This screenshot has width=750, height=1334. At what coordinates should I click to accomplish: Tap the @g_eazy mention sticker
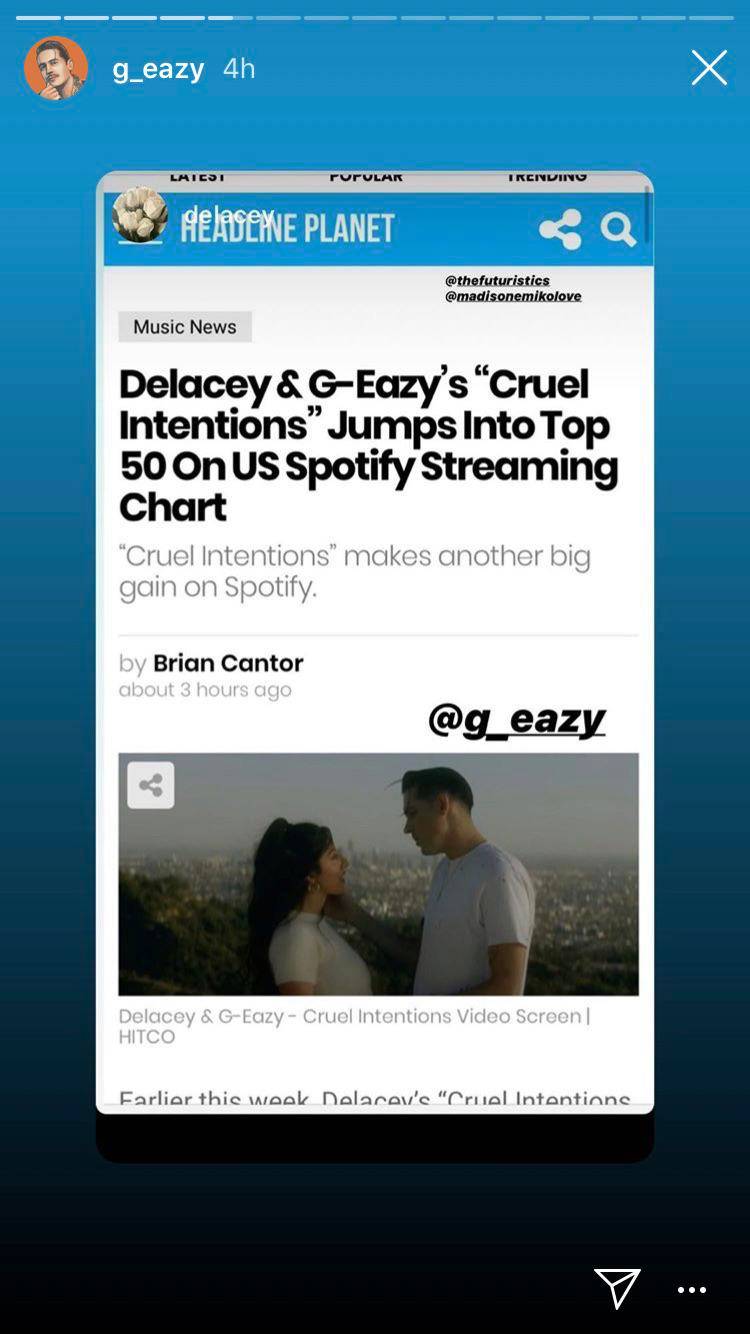(517, 719)
